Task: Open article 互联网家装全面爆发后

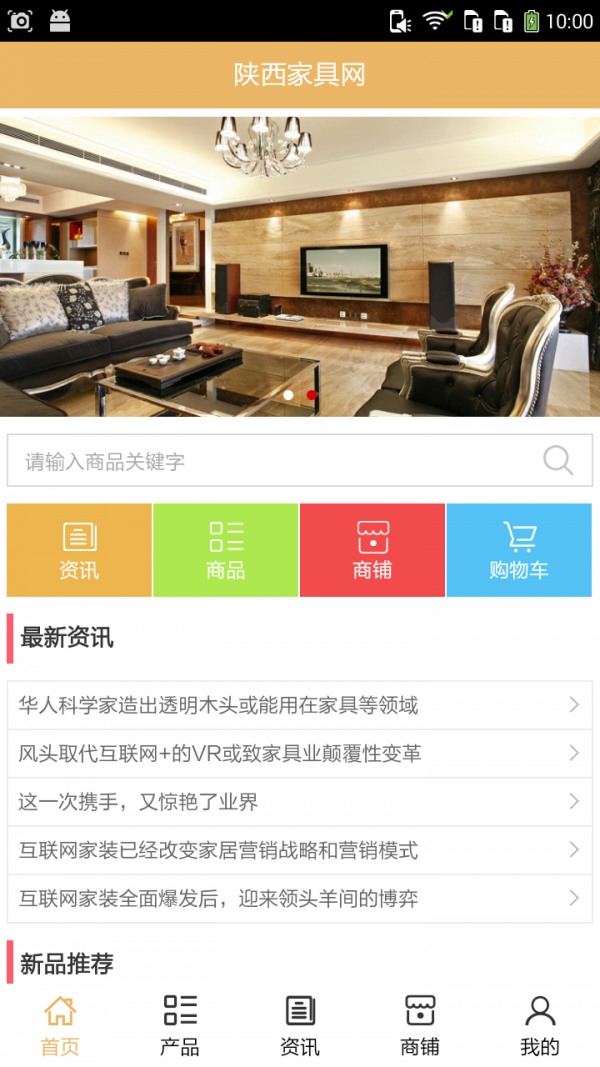Action: pyautogui.click(x=299, y=898)
